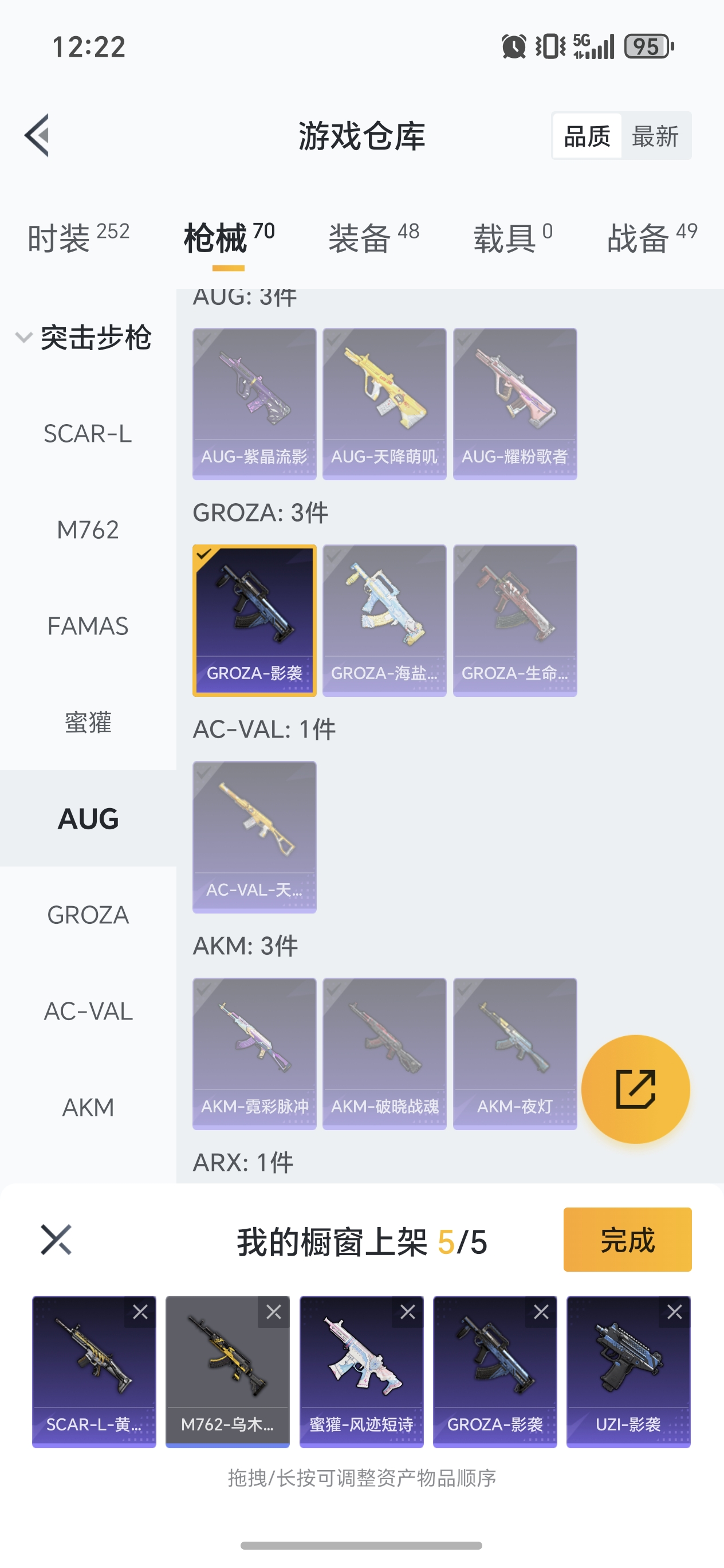Remove SCAR-L skin from showcase

(x=140, y=1312)
